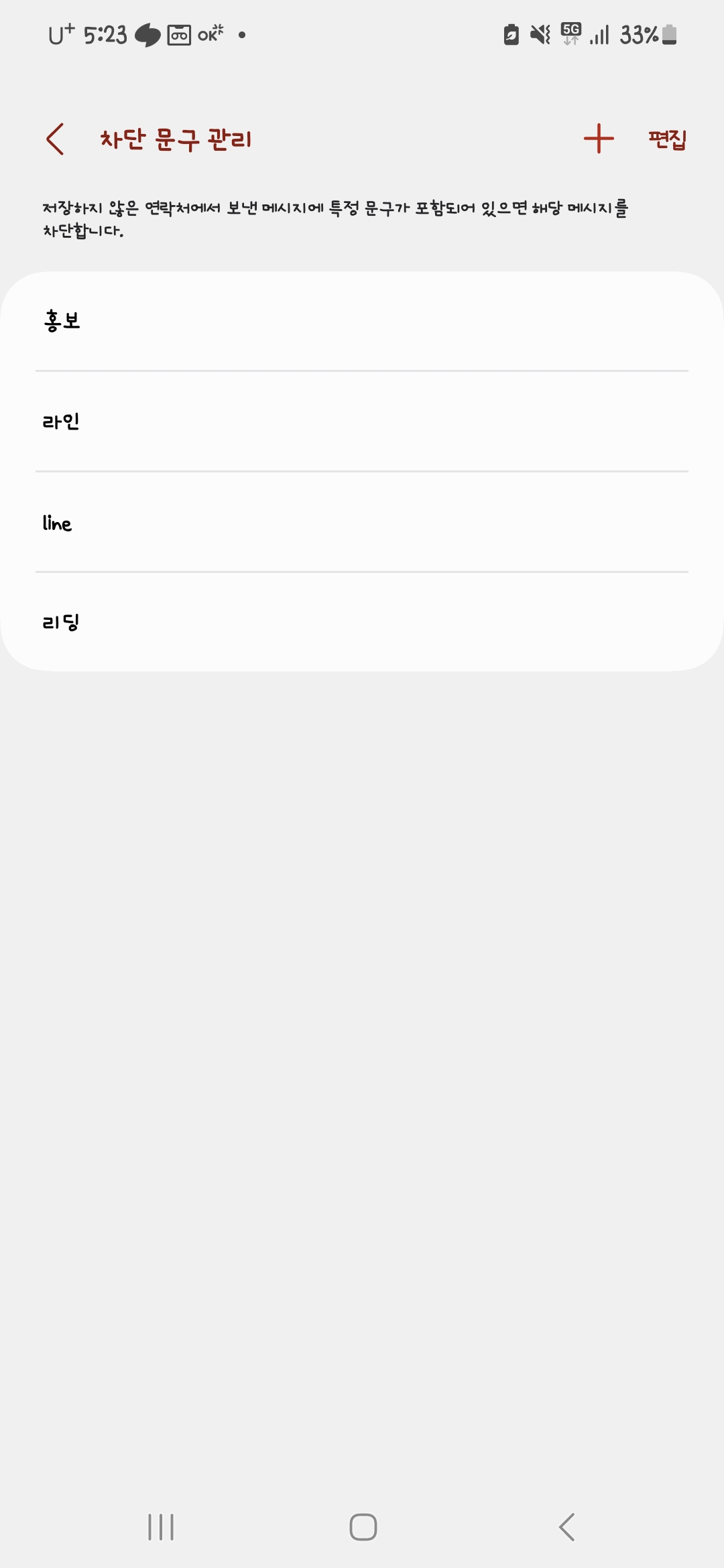Viewport: 724px width, 1568px height.
Task: Go to the home screen
Action: 363,1527
